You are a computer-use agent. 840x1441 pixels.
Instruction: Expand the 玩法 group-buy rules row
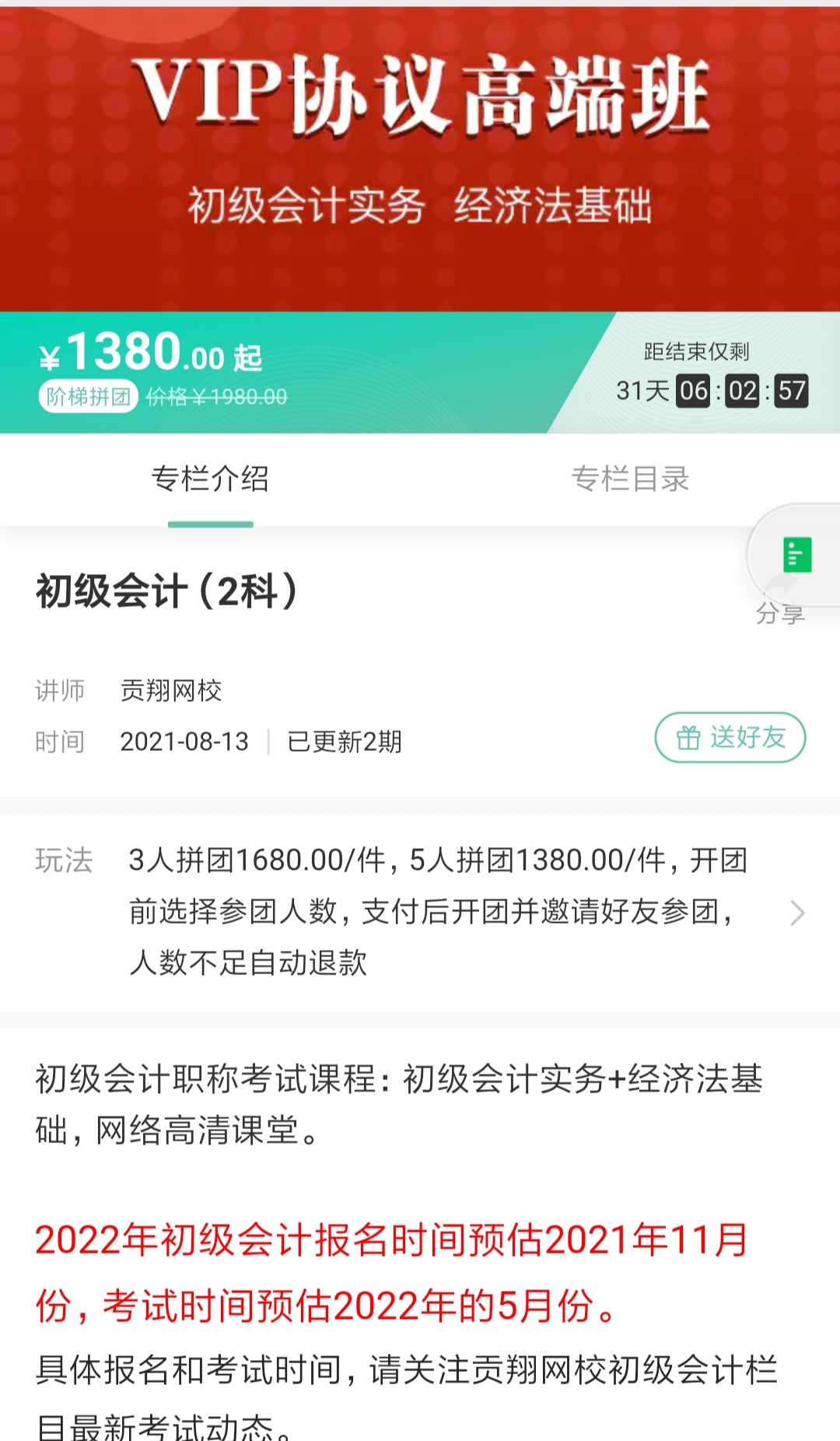(796, 912)
